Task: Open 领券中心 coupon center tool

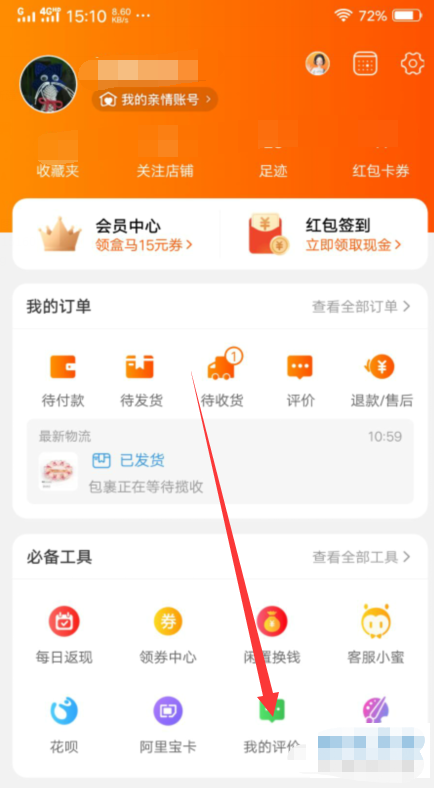Action: (x=168, y=634)
